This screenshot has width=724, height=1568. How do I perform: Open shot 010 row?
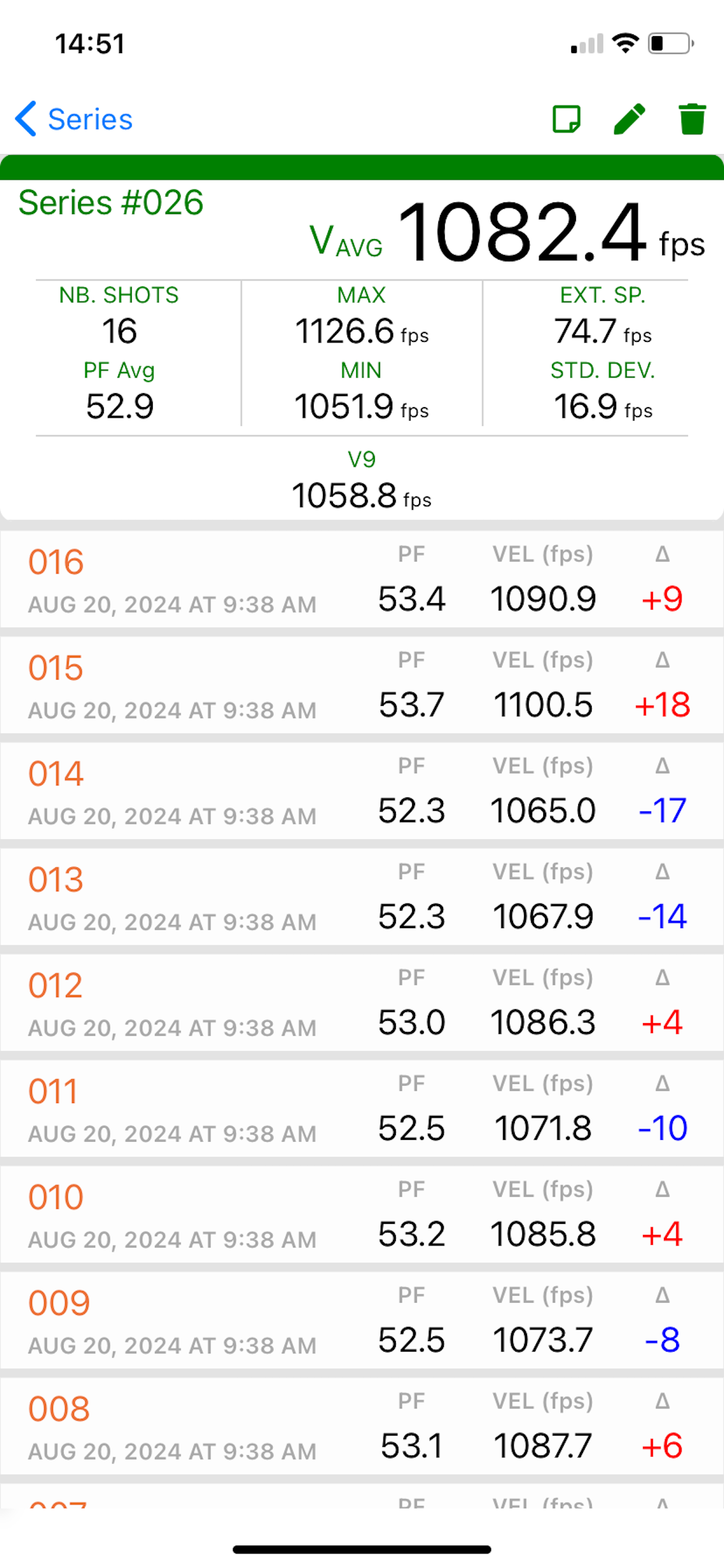click(x=362, y=1215)
